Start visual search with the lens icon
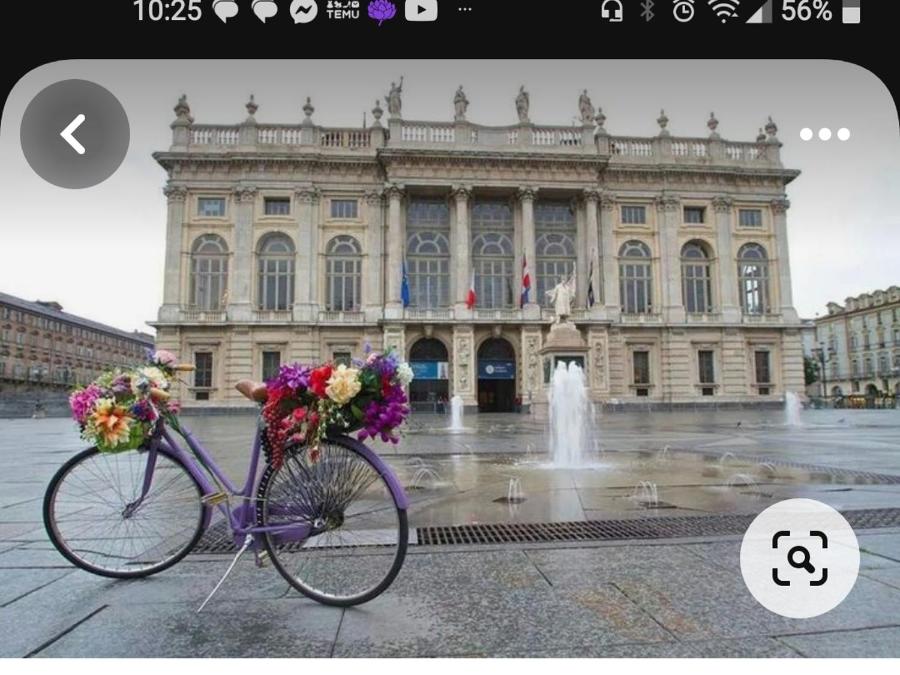 (x=799, y=557)
